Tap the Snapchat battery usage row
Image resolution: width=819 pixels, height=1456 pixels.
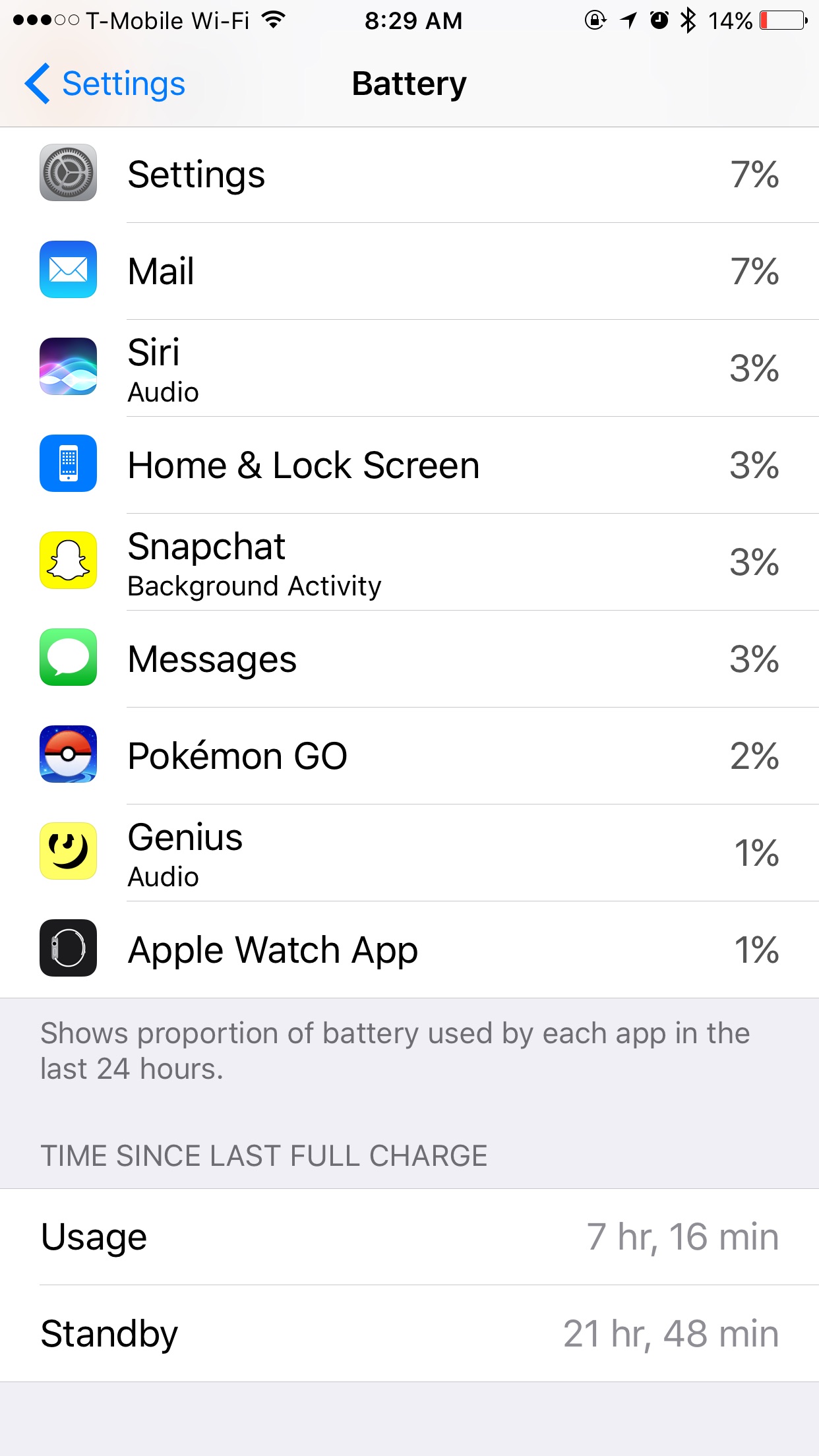coord(409,562)
